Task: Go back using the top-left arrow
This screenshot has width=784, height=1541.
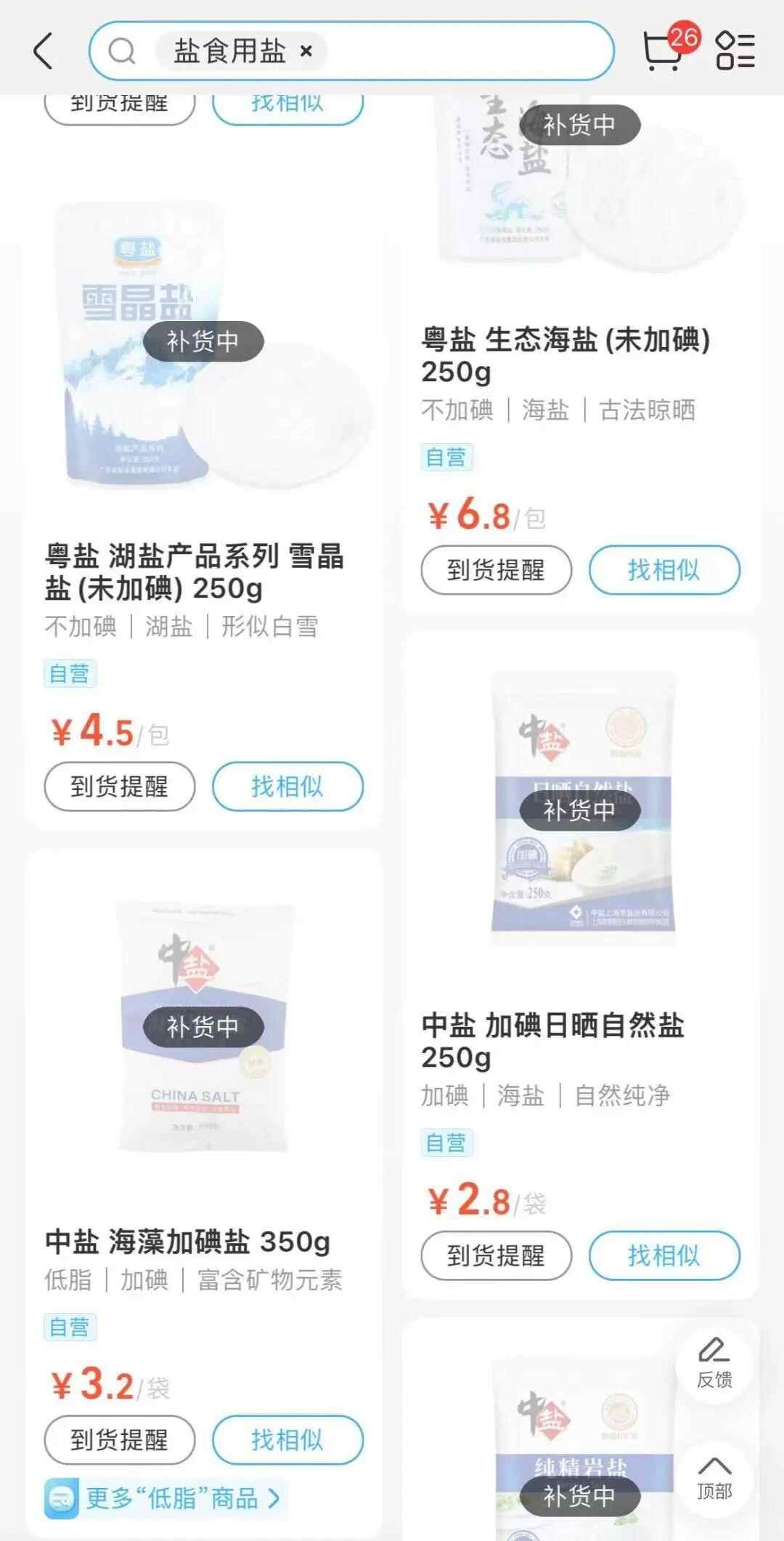Action: pos(44,51)
